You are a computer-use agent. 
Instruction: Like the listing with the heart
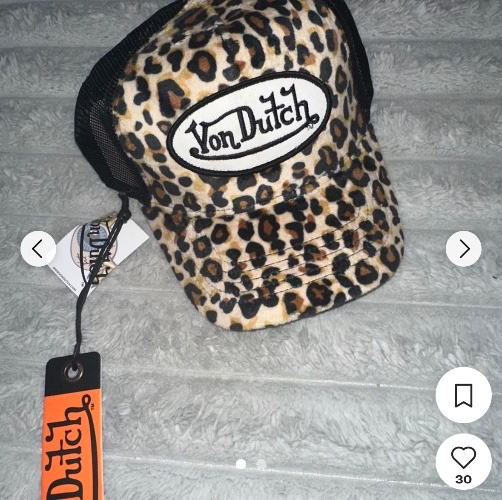[464, 461]
